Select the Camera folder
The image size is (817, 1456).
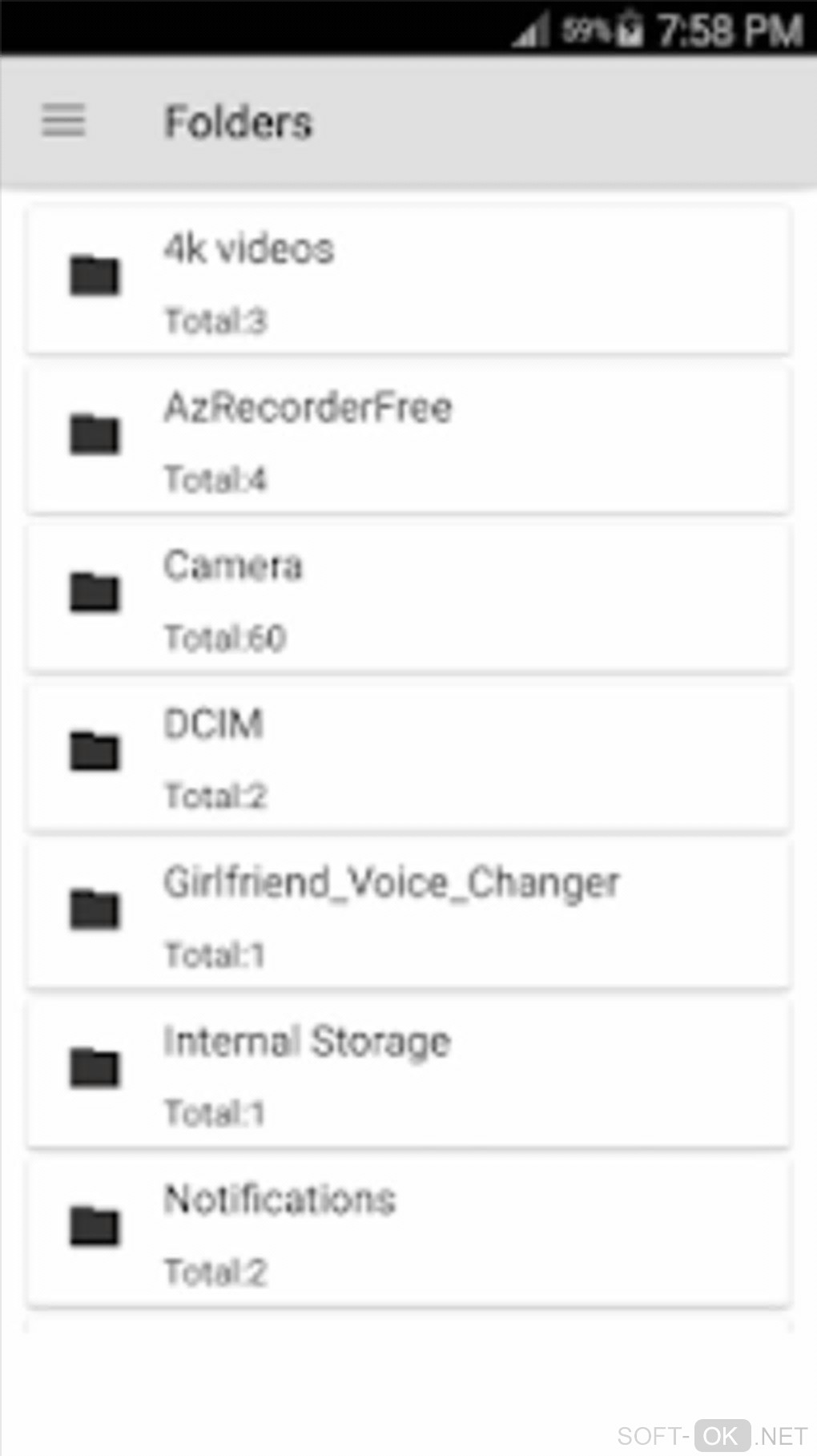tap(408, 597)
